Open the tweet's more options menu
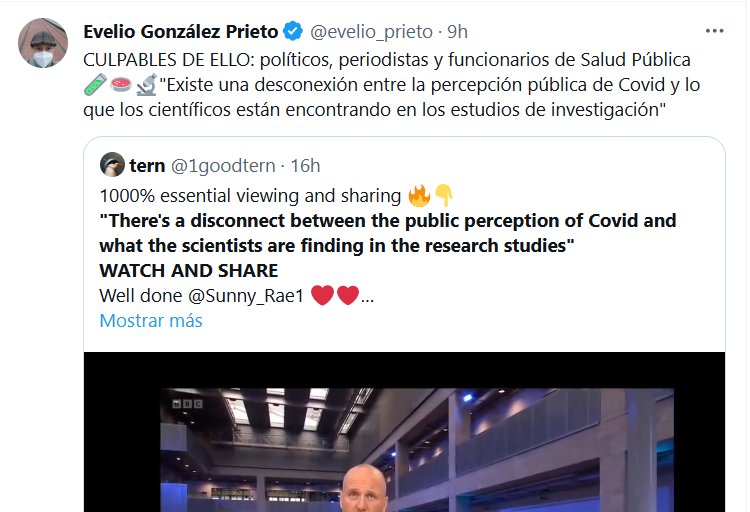 713,31
